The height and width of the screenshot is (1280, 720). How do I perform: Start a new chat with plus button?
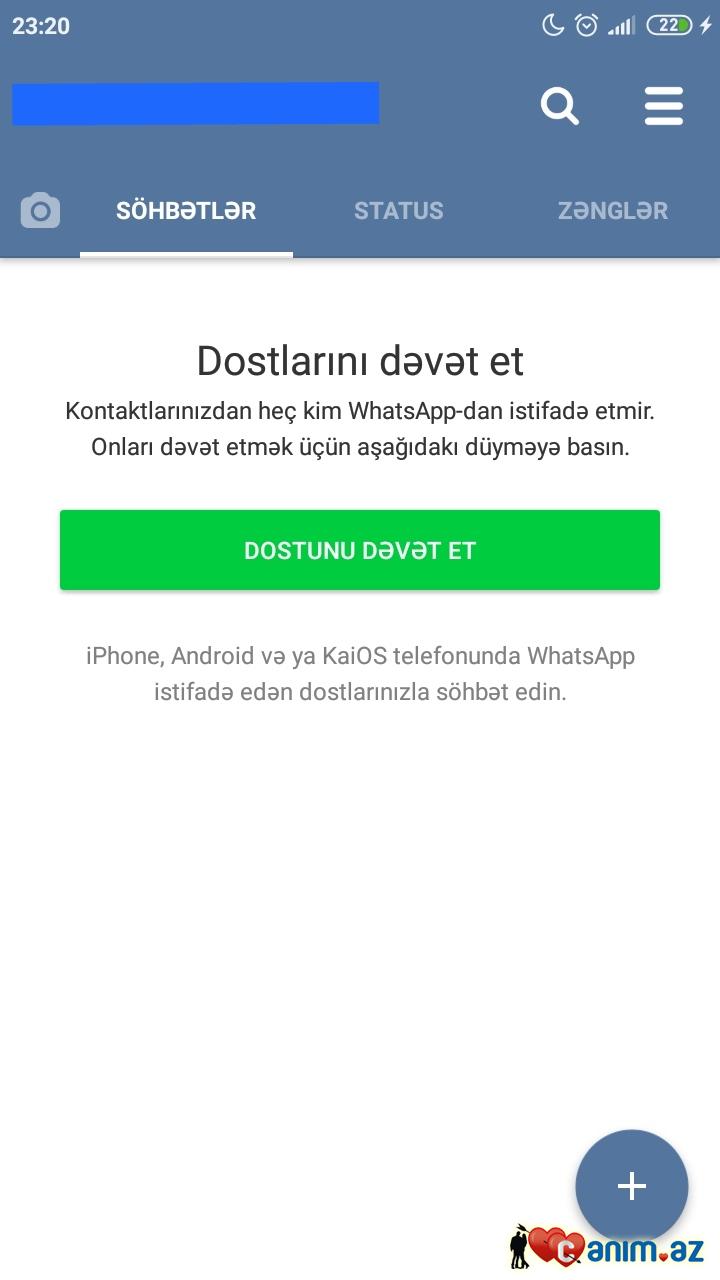pyautogui.click(x=631, y=1186)
